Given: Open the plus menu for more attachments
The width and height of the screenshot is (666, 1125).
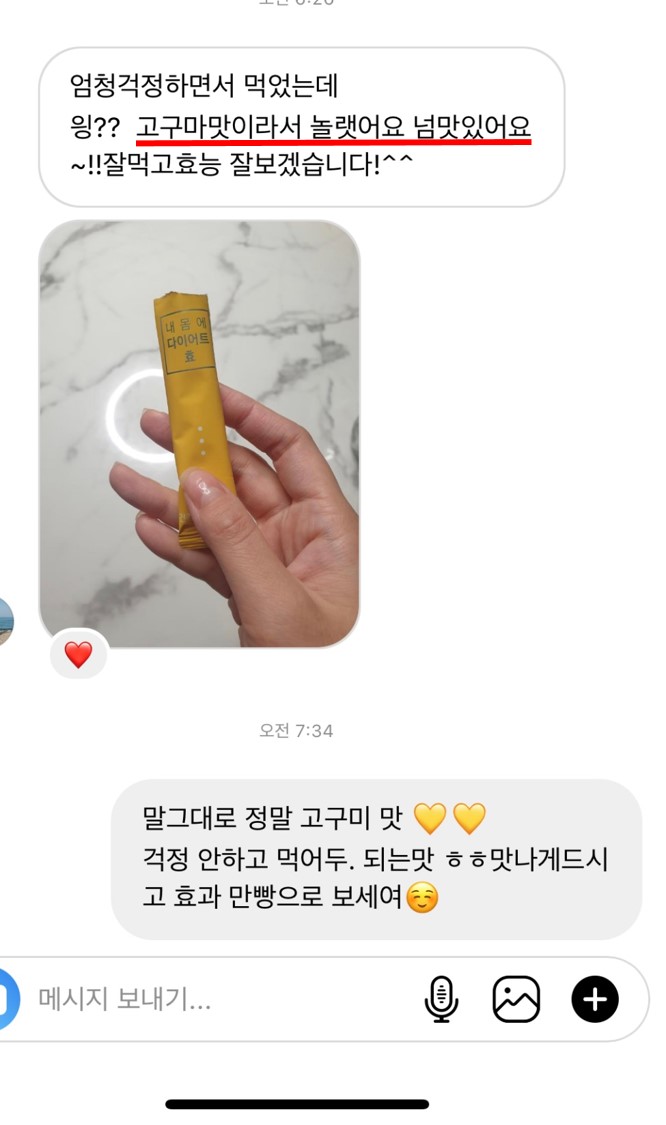Looking at the screenshot, I should (x=595, y=999).
